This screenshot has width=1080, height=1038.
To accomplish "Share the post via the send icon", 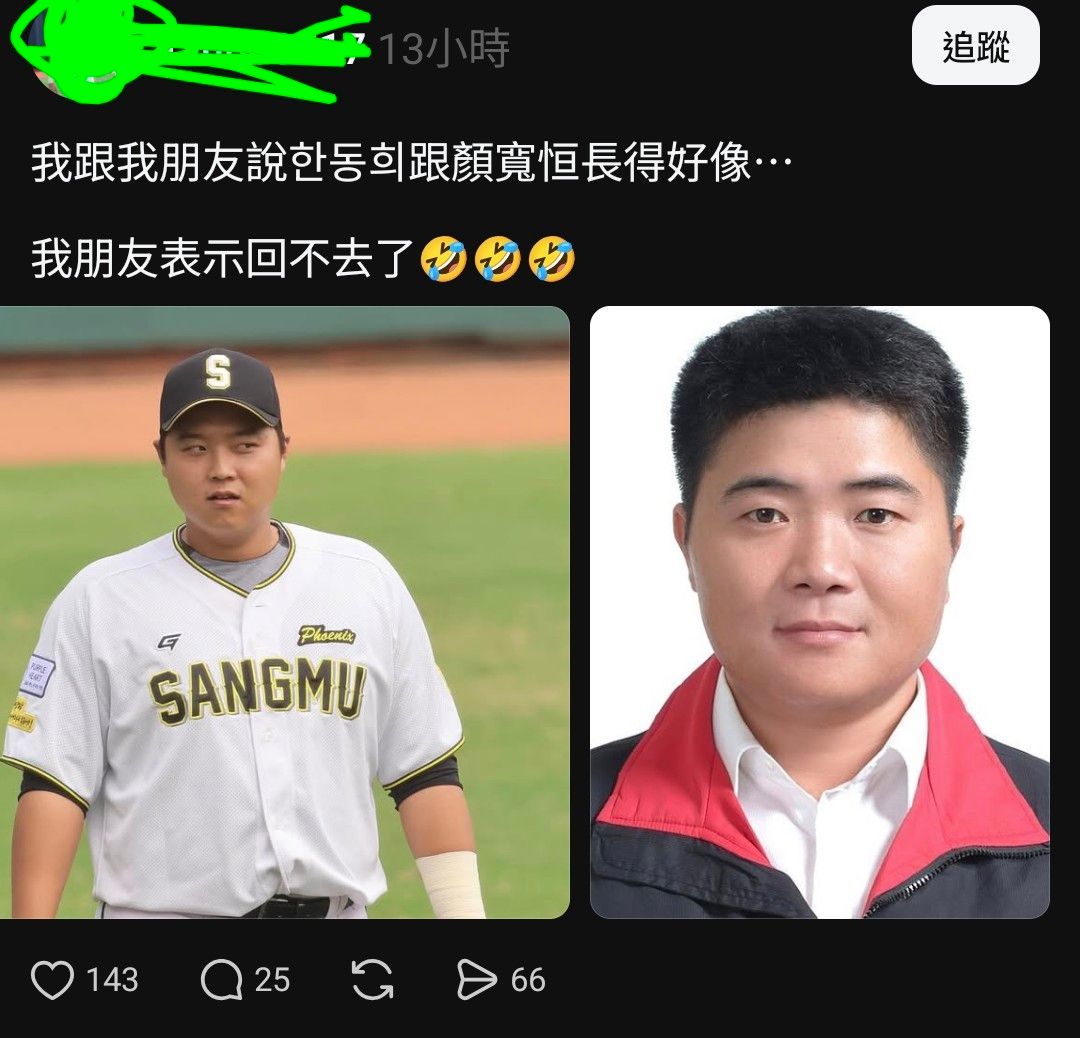I will click(476, 980).
